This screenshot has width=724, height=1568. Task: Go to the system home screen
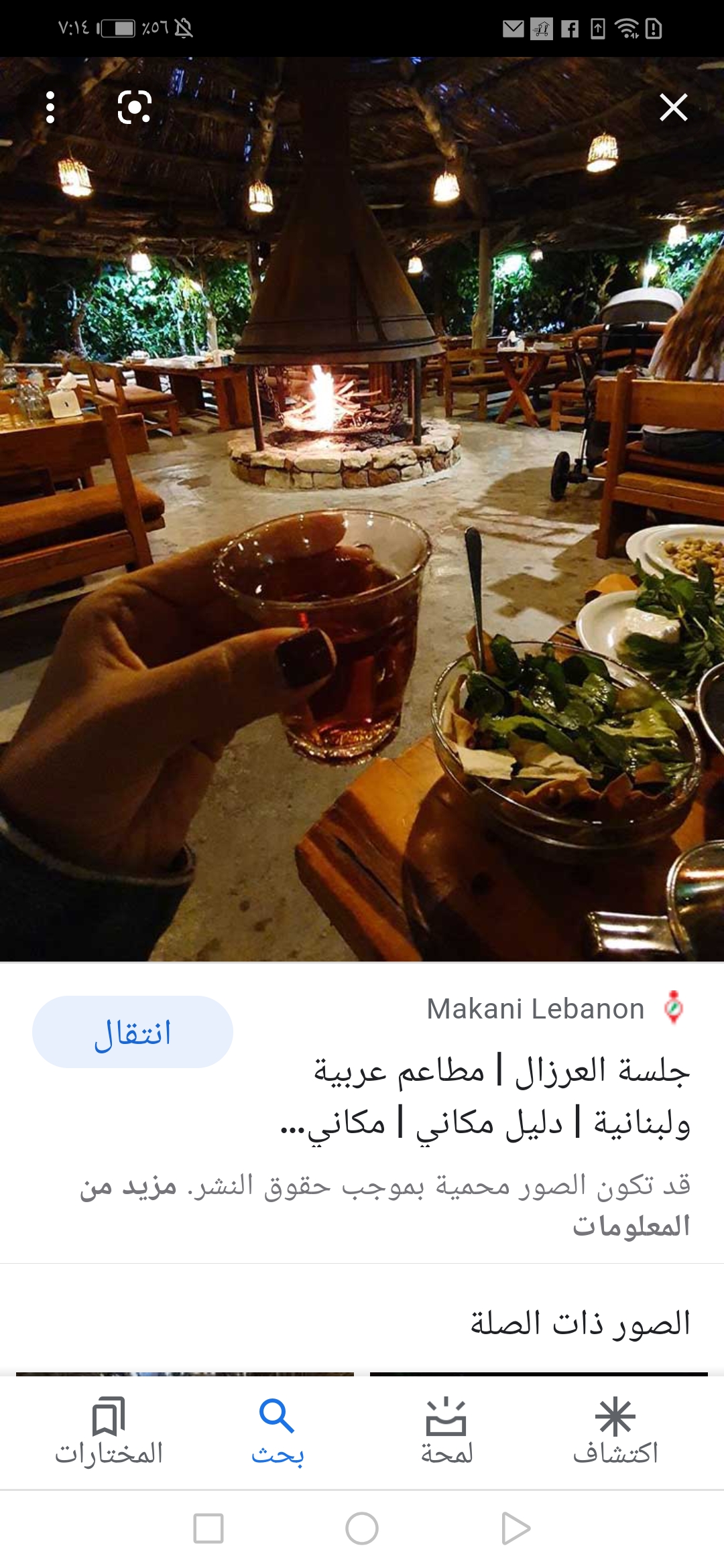click(x=362, y=1528)
